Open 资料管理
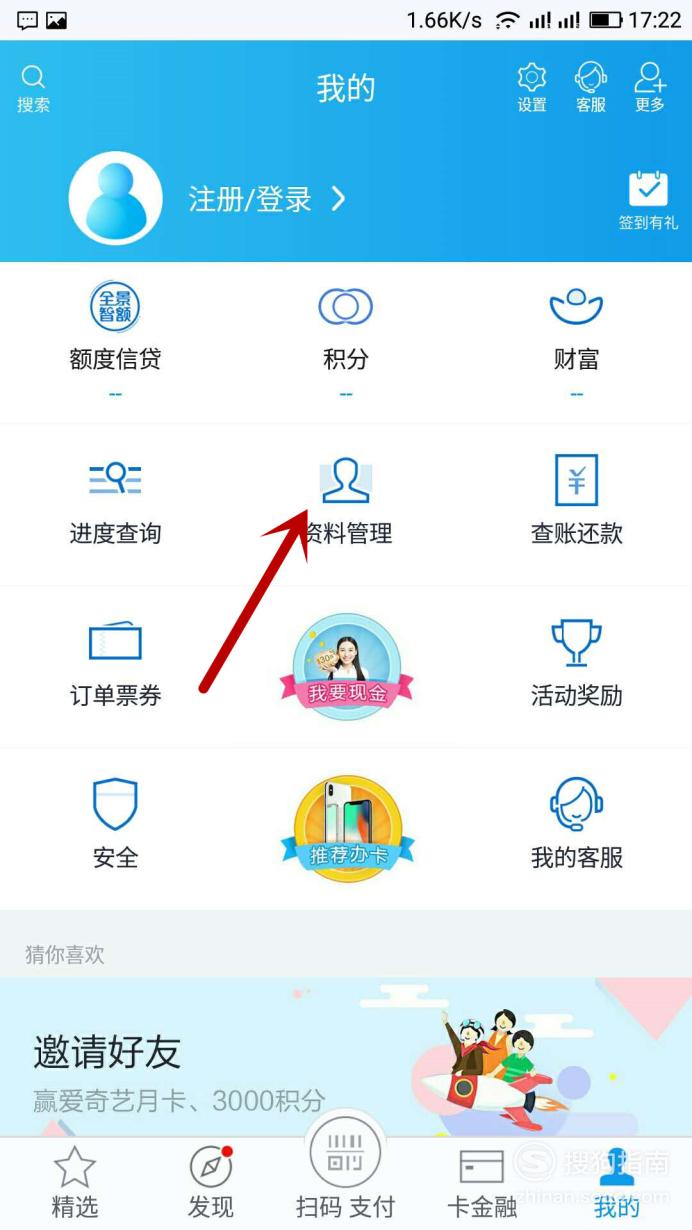Viewport: 692px width, 1230px height. click(x=346, y=502)
